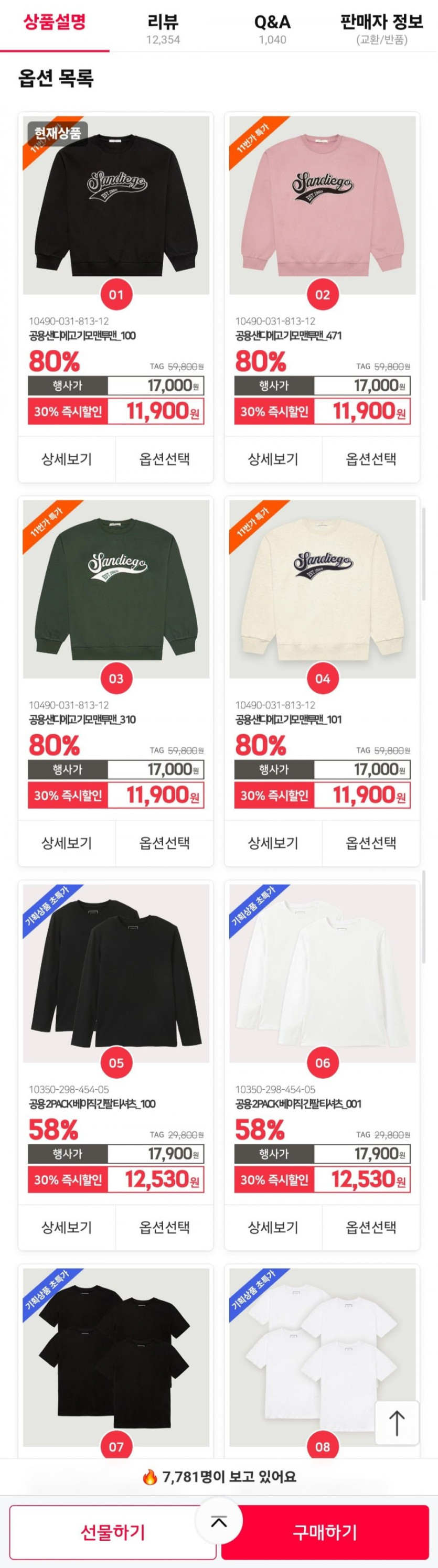Select 옵션선택 for option 06 white 2PACK
Screen dimensions: 438x1568
tap(371, 1227)
